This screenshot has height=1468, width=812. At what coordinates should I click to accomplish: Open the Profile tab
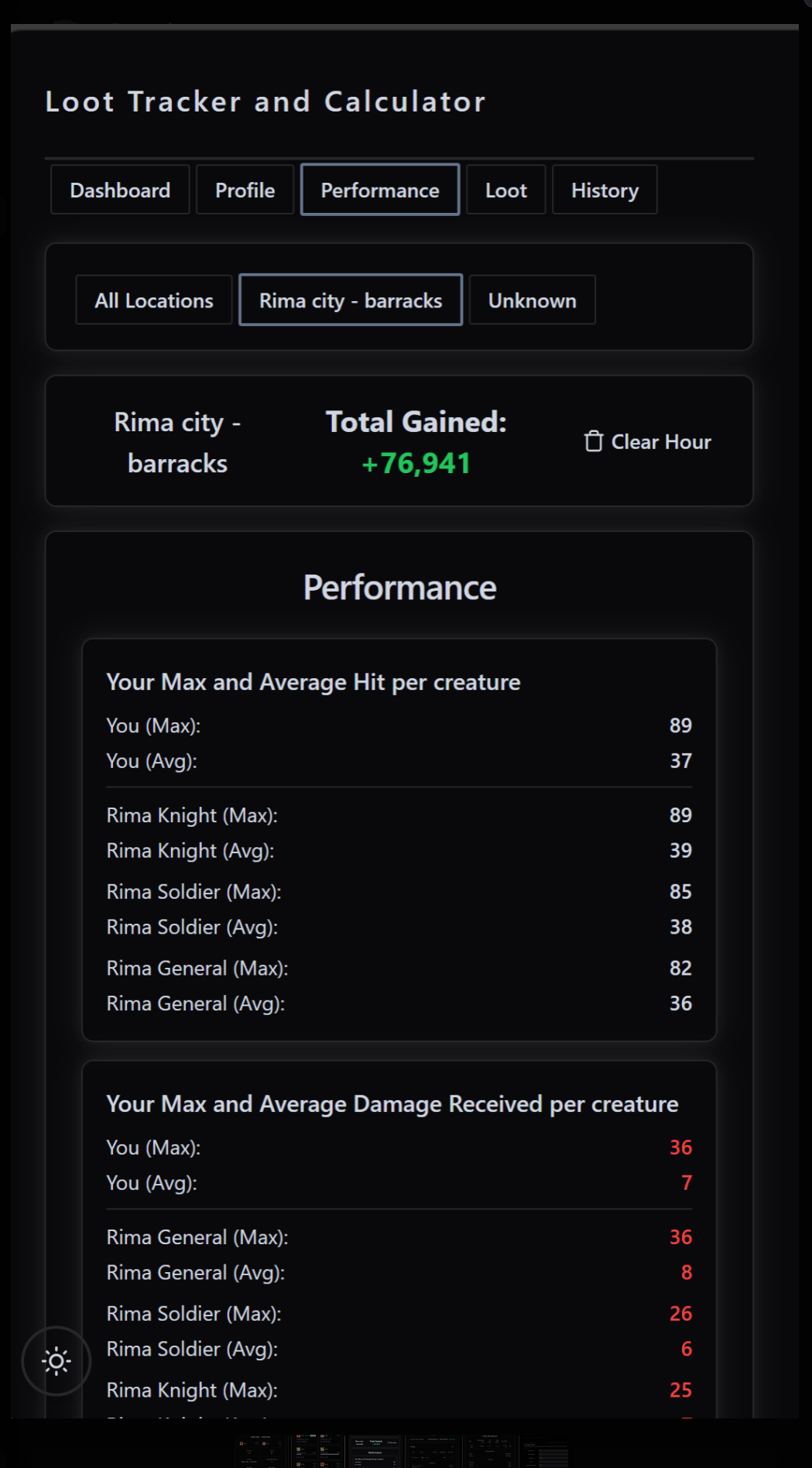tap(245, 190)
